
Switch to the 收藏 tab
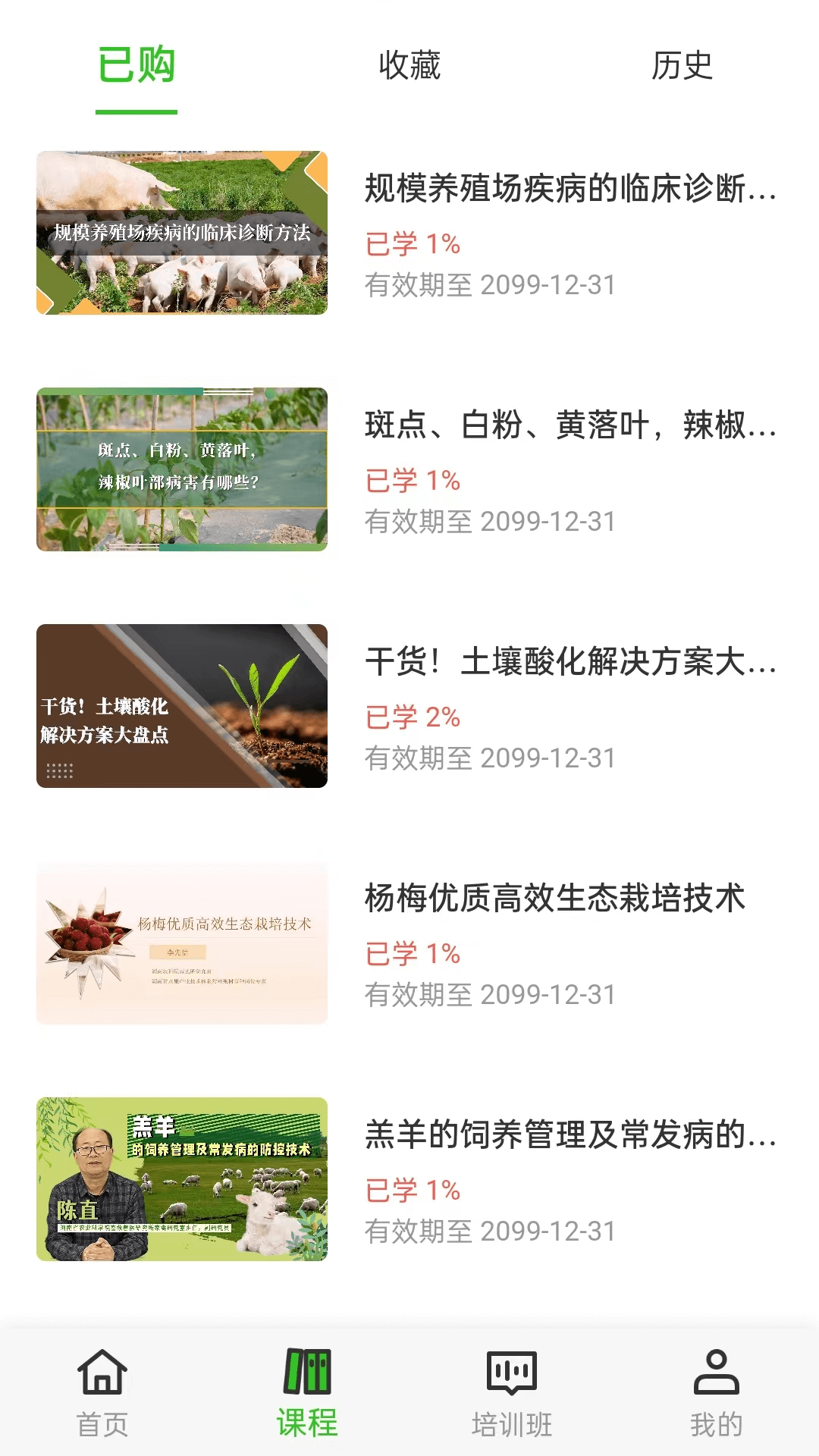click(x=409, y=66)
